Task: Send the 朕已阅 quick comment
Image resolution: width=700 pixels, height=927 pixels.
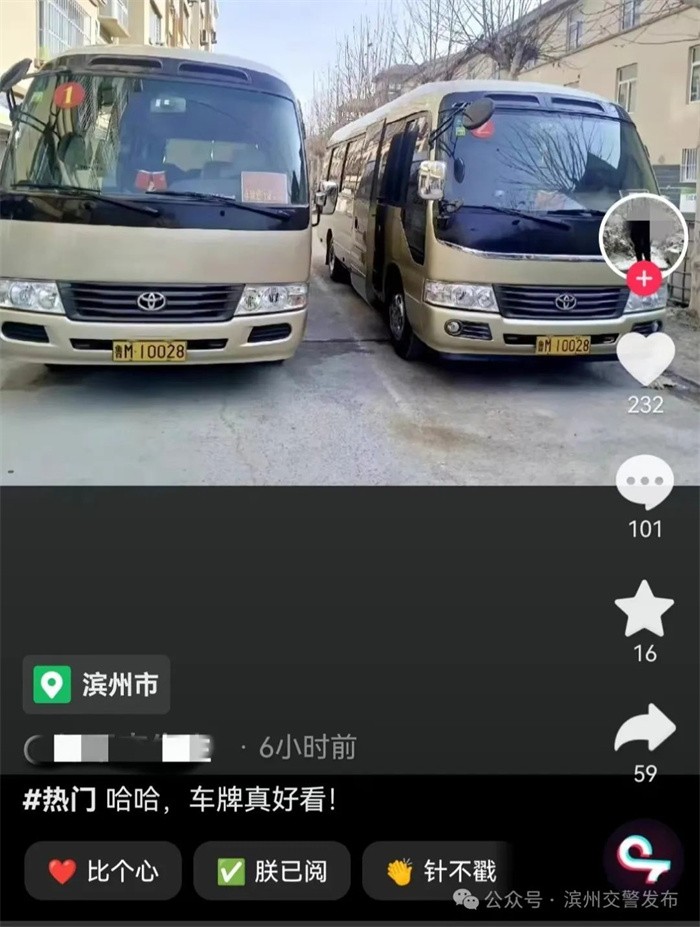Action: (x=271, y=871)
